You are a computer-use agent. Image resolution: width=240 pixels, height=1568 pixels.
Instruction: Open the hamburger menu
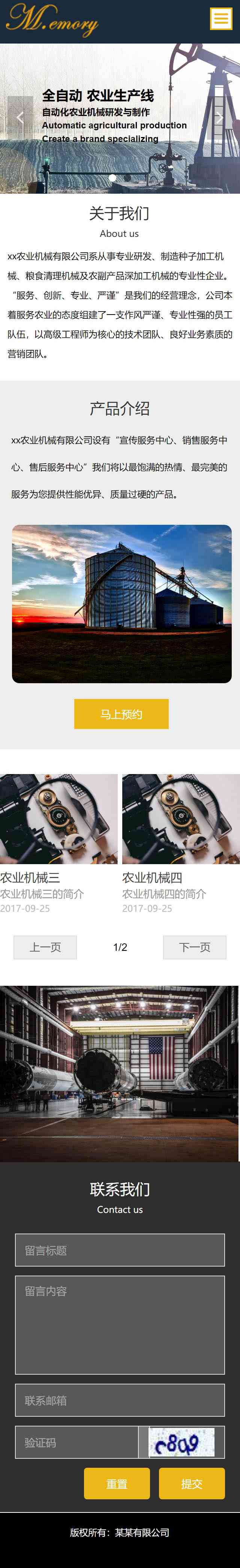[220, 19]
